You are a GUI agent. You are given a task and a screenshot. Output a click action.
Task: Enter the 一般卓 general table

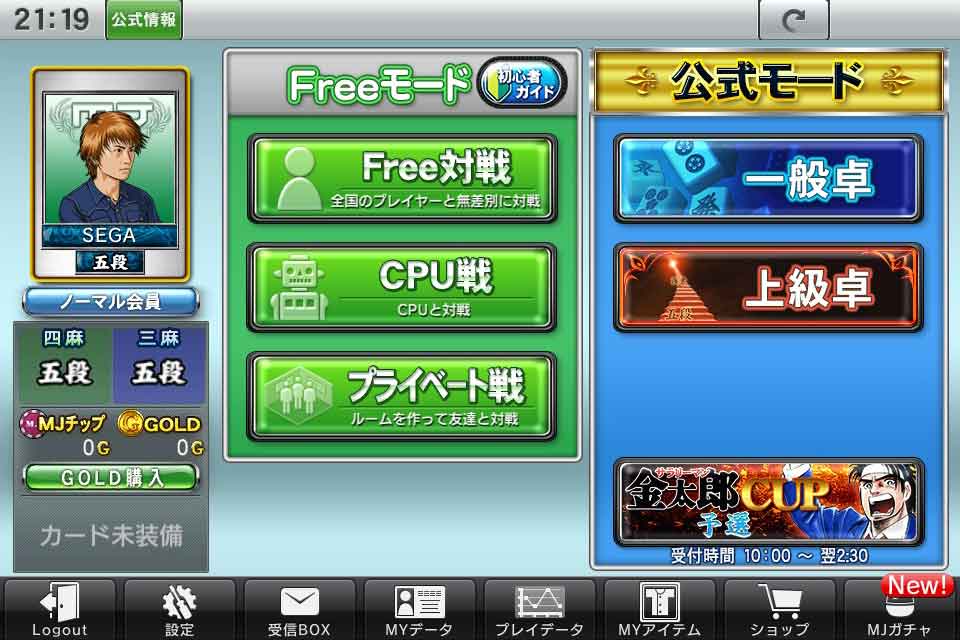click(768, 179)
